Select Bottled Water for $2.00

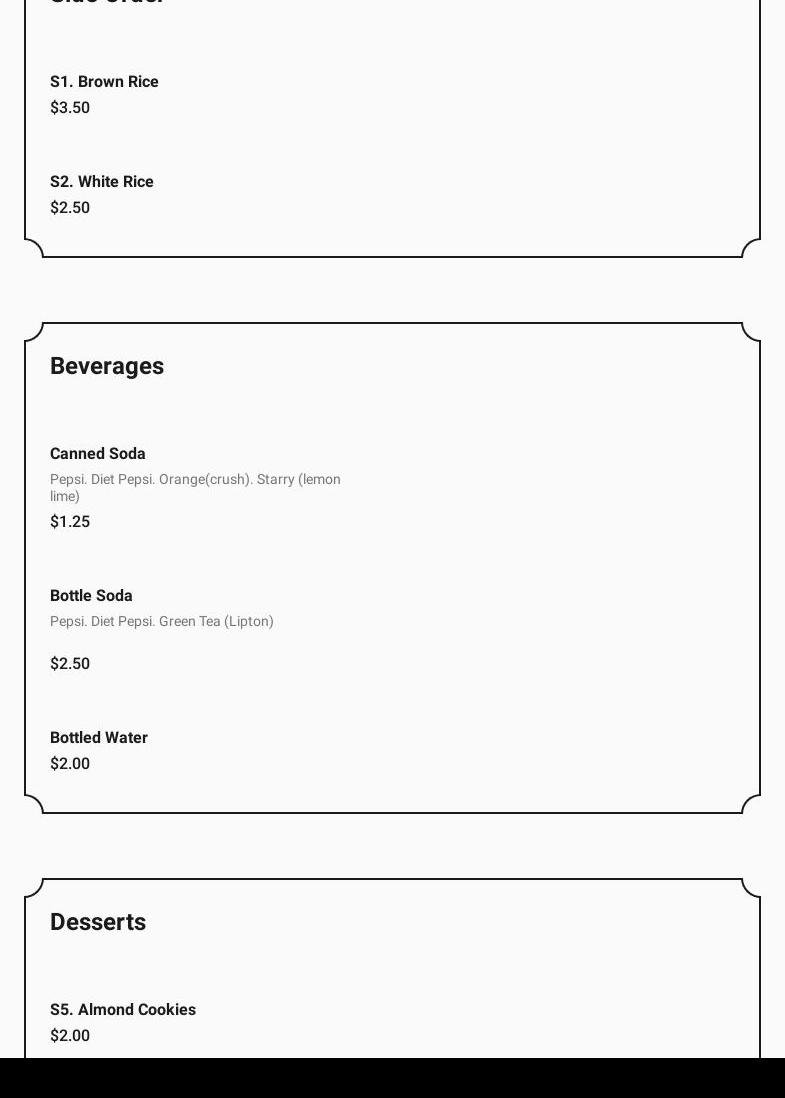coord(99,738)
